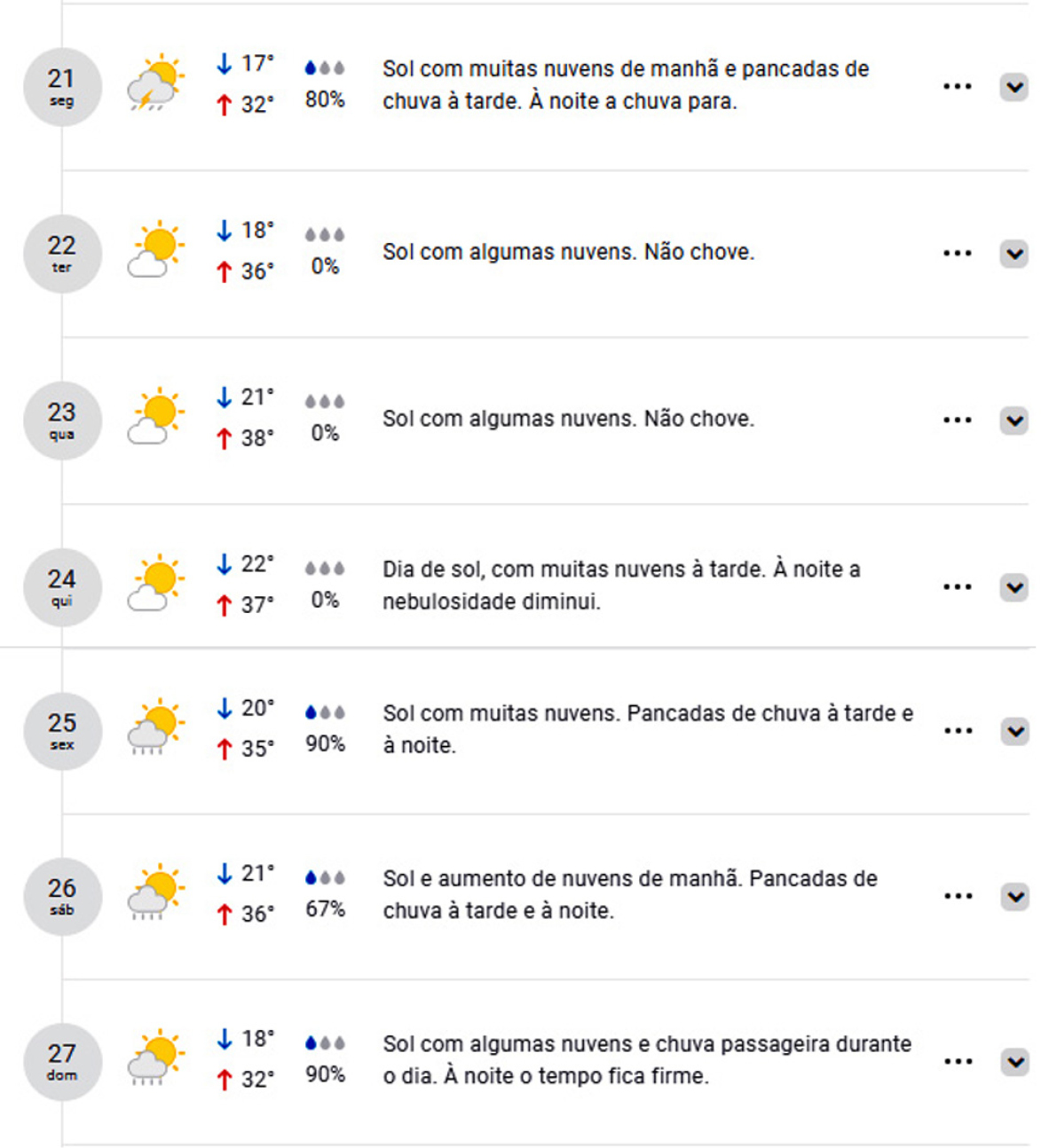Open more options for day 23 qua

[957, 421]
